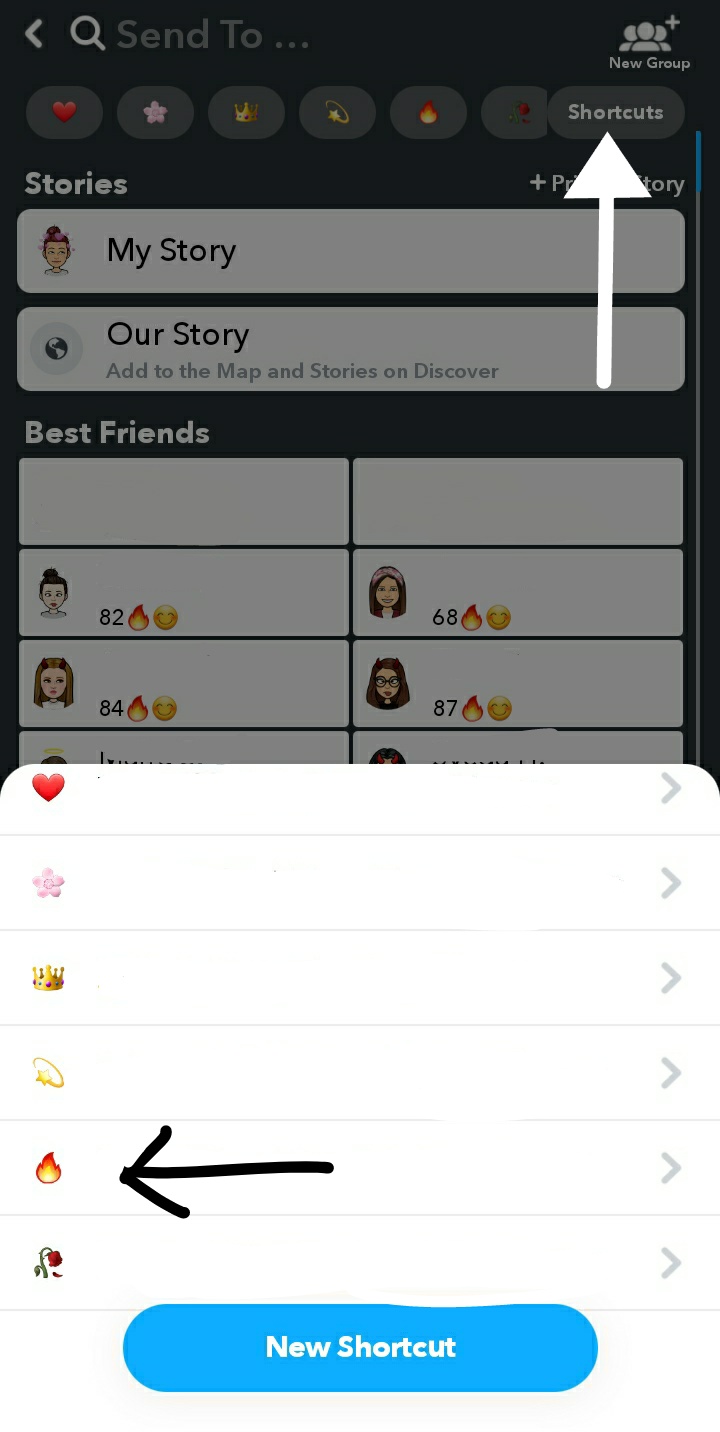Image resolution: width=720 pixels, height=1432 pixels.
Task: Open the dizzy star shortcut row
Action: 360,1073
